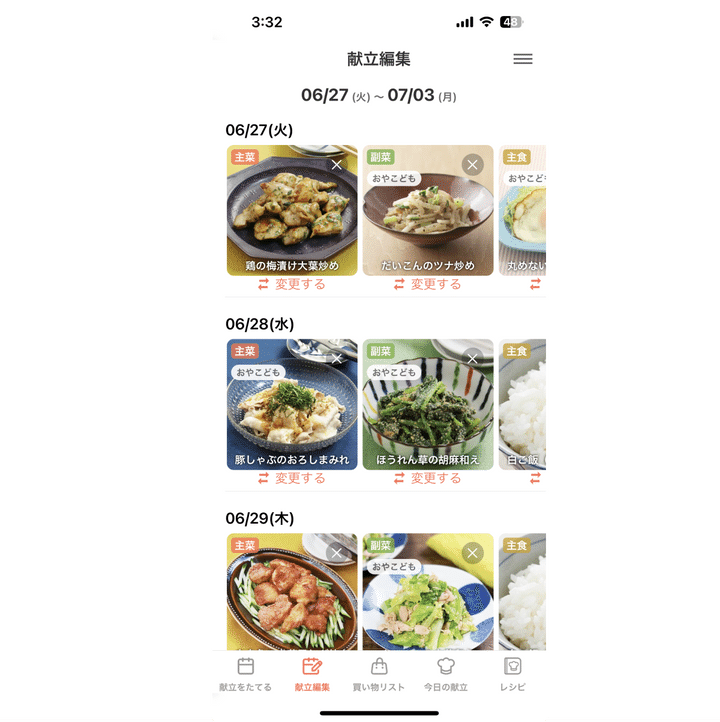Tap 変更する under ほうれん草の胡麻和え
The width and height of the screenshot is (720, 722).
(x=428, y=479)
